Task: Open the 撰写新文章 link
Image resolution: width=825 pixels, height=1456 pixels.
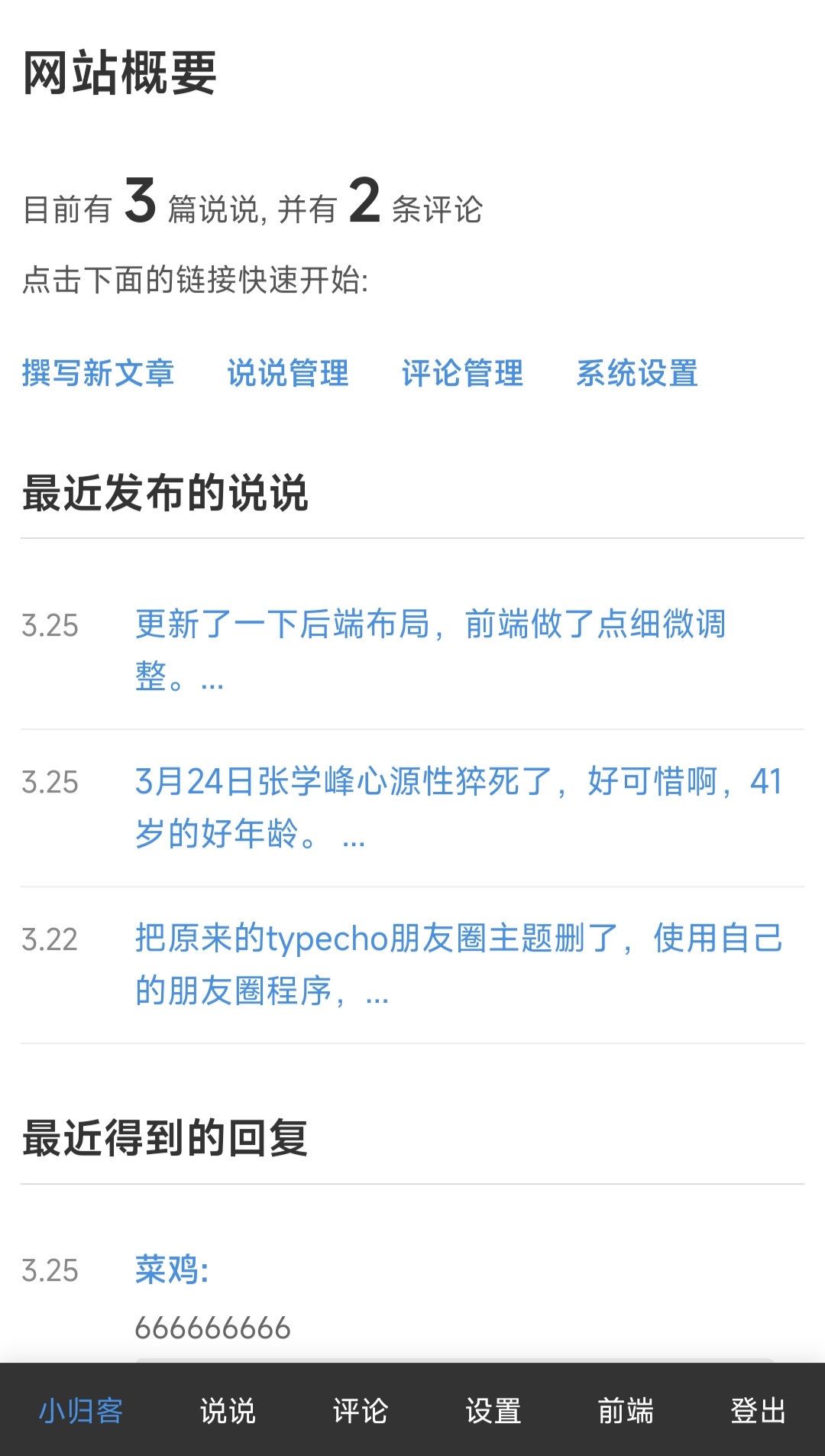Action: point(99,375)
